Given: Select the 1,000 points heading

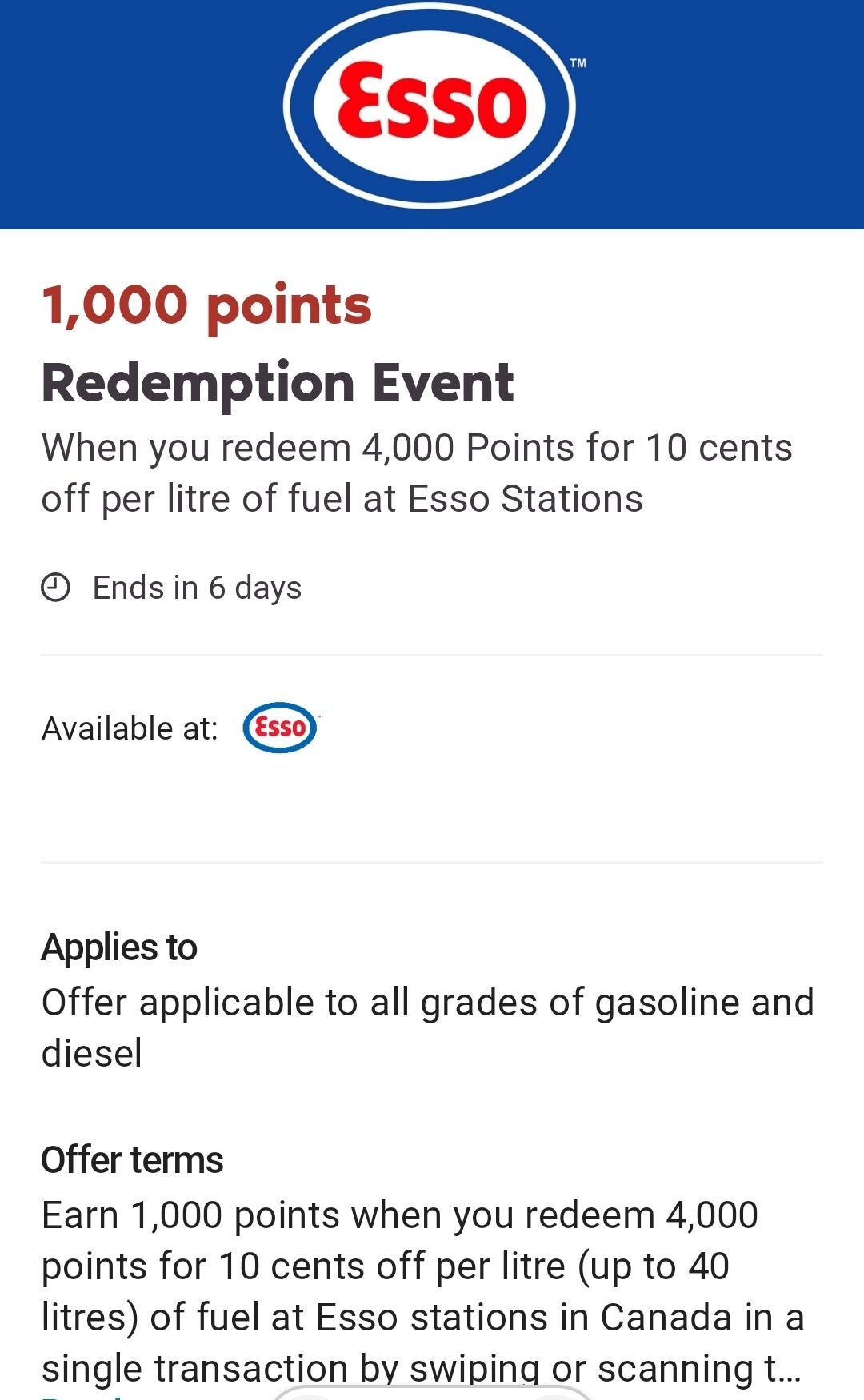Looking at the screenshot, I should 206,304.
